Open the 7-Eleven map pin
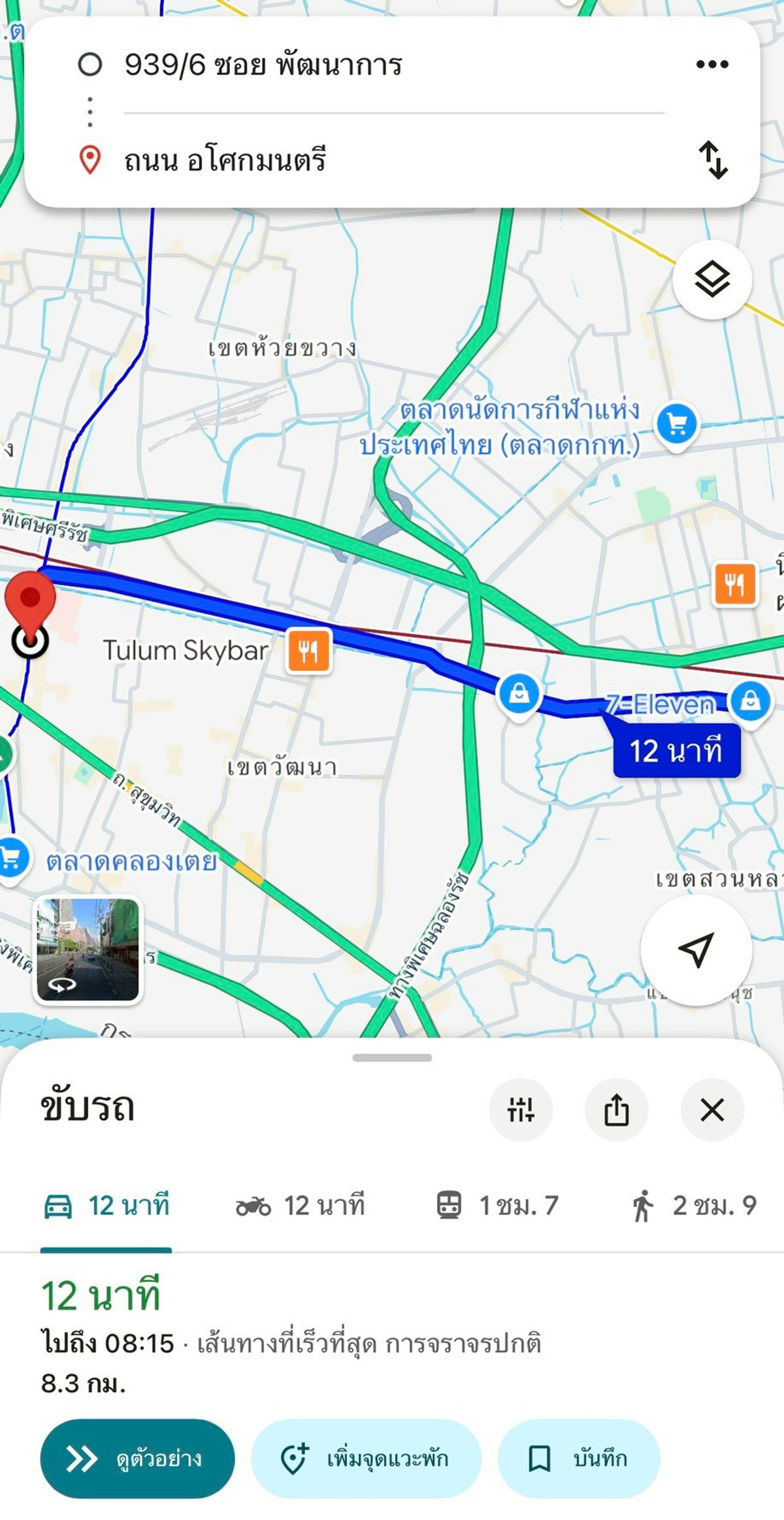Screen dimensions: 784x1520 pos(749,701)
